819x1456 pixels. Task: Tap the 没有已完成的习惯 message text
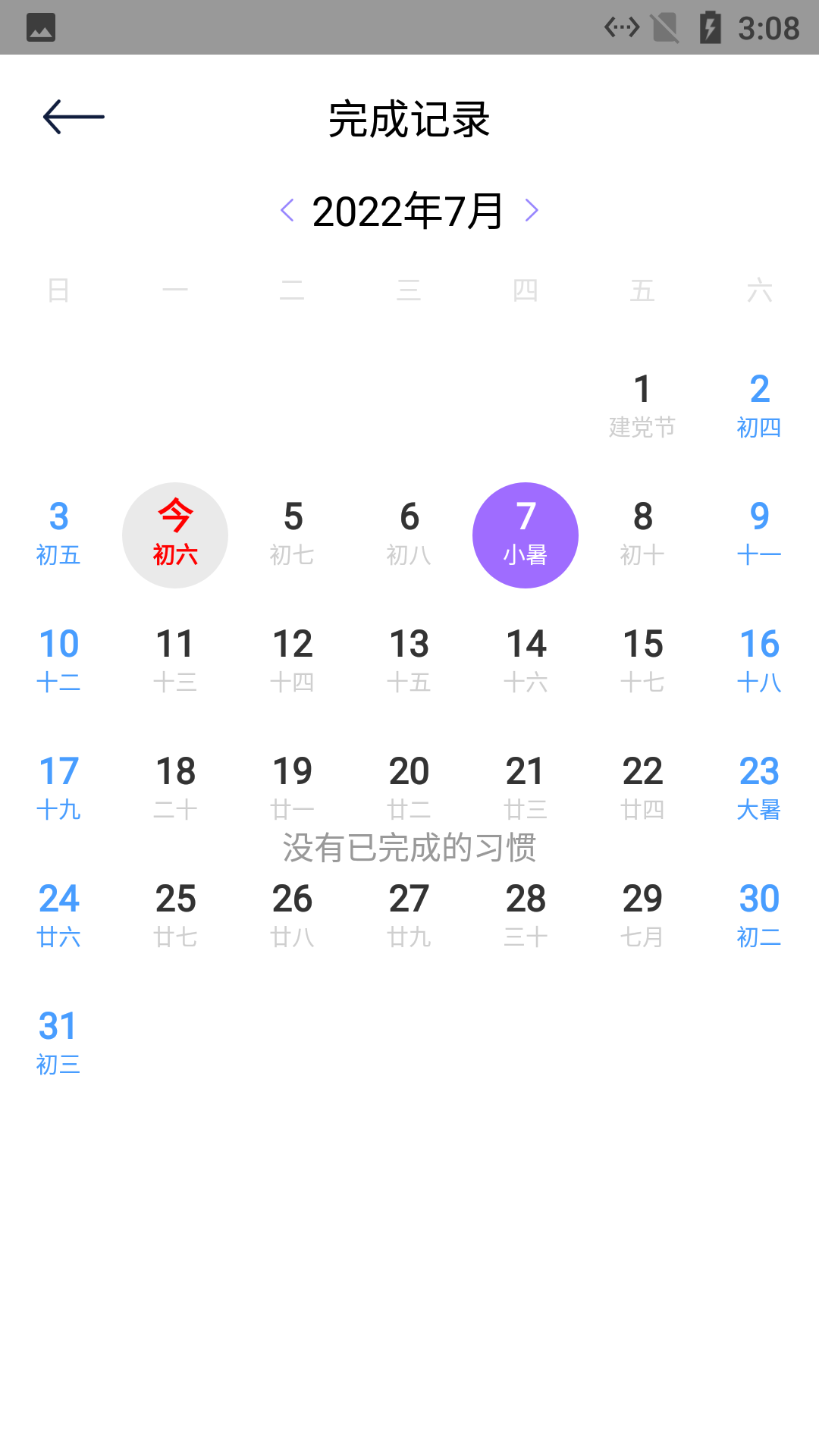pos(409,848)
